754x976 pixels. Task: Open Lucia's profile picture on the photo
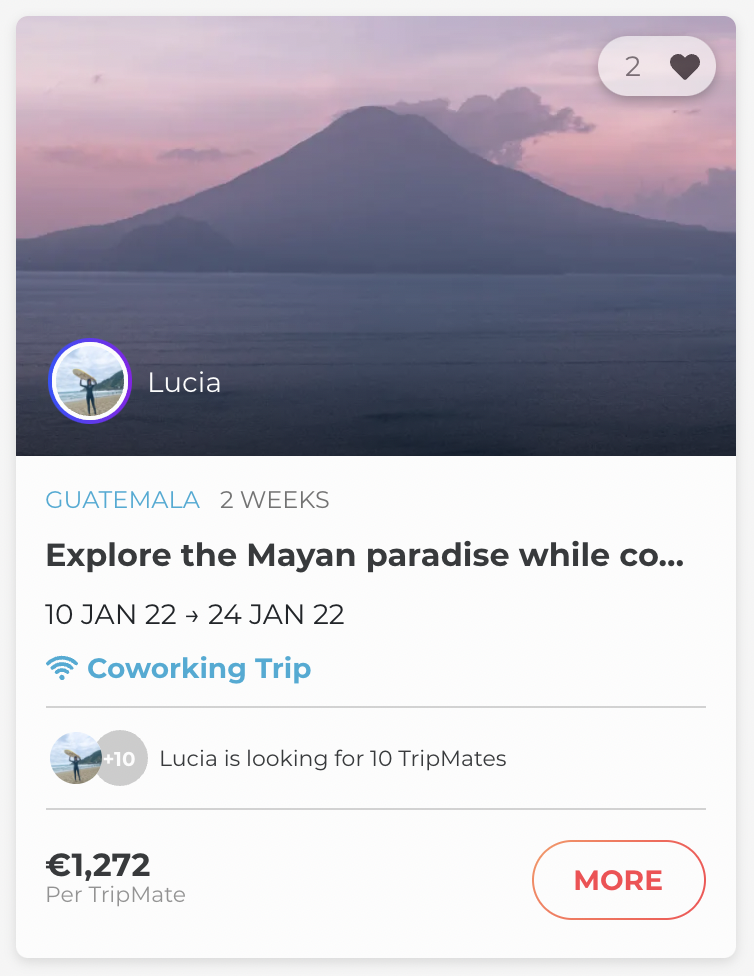click(x=89, y=381)
